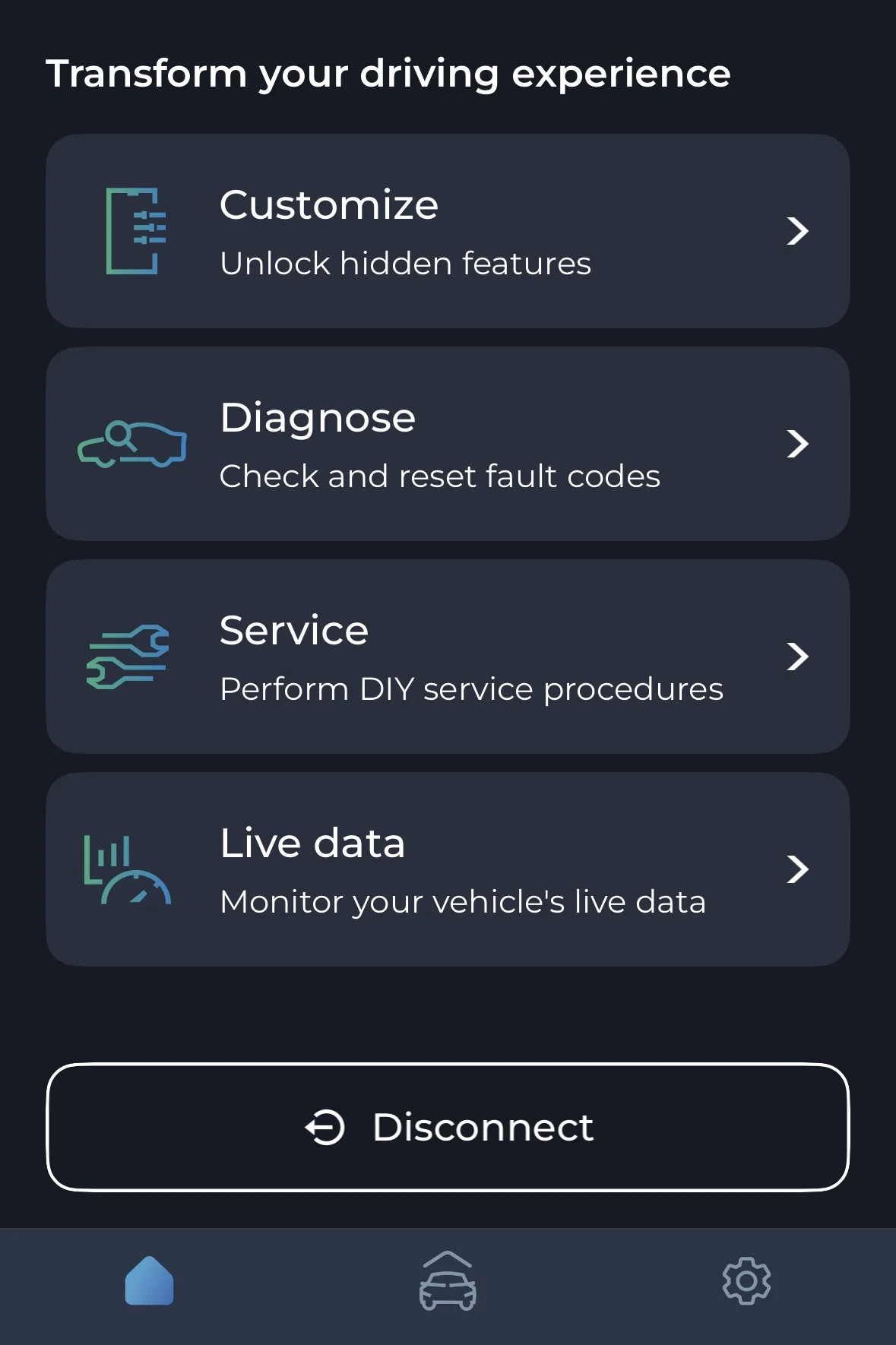Open the settings gear tab
Screen dimensions: 896x1345
(746, 1280)
